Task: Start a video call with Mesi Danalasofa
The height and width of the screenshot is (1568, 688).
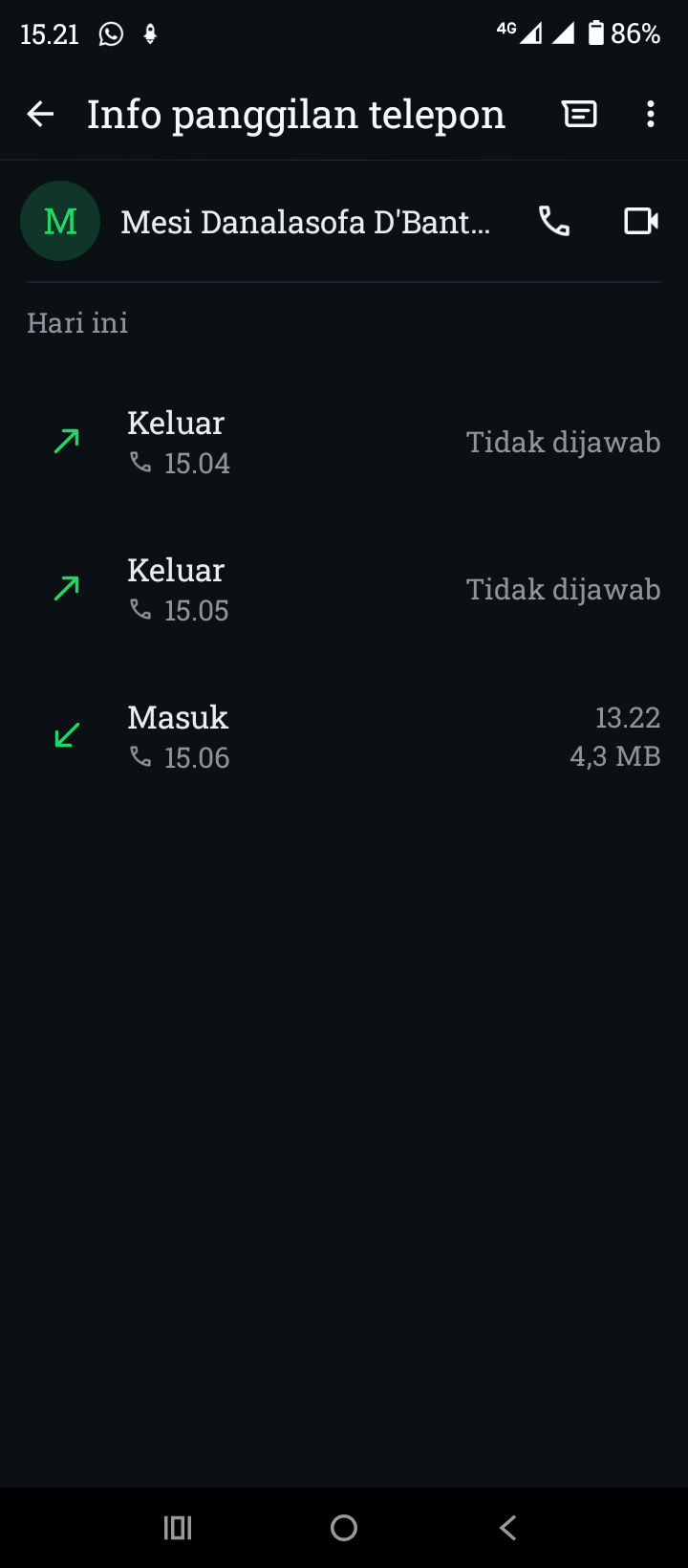Action: coord(641,222)
